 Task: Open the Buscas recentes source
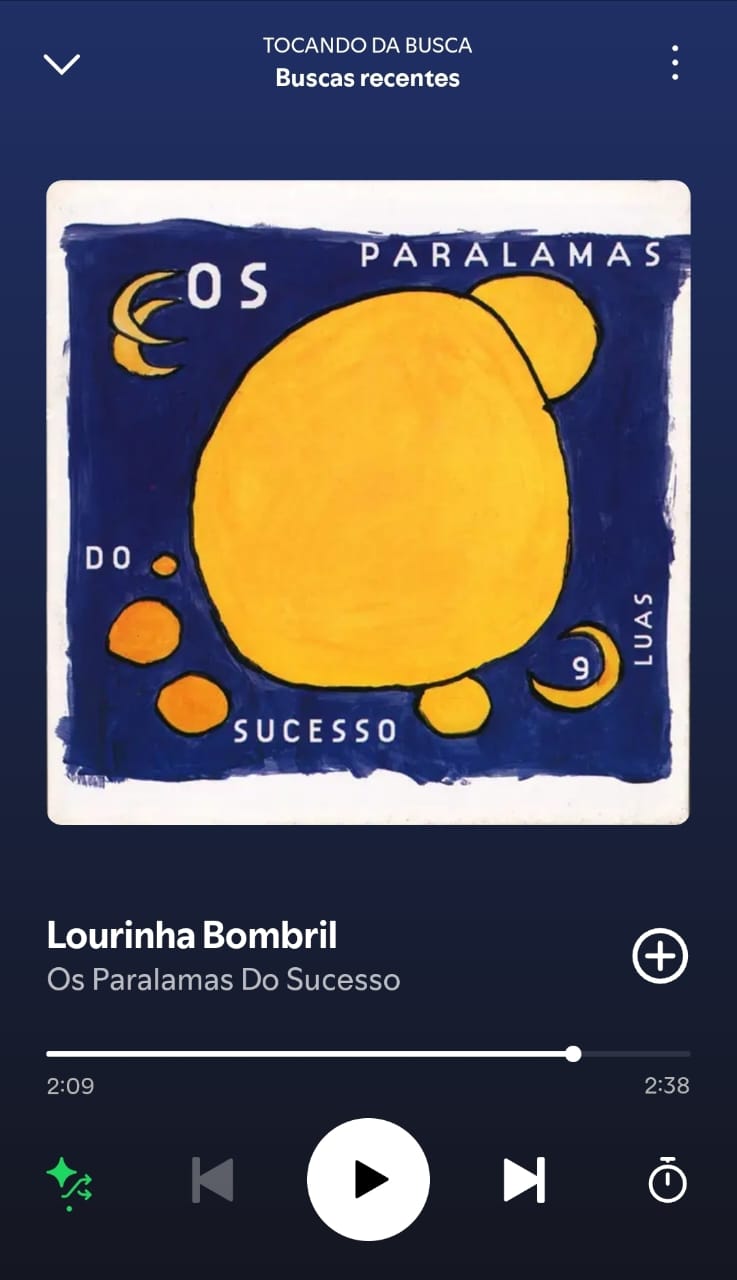tap(366, 78)
